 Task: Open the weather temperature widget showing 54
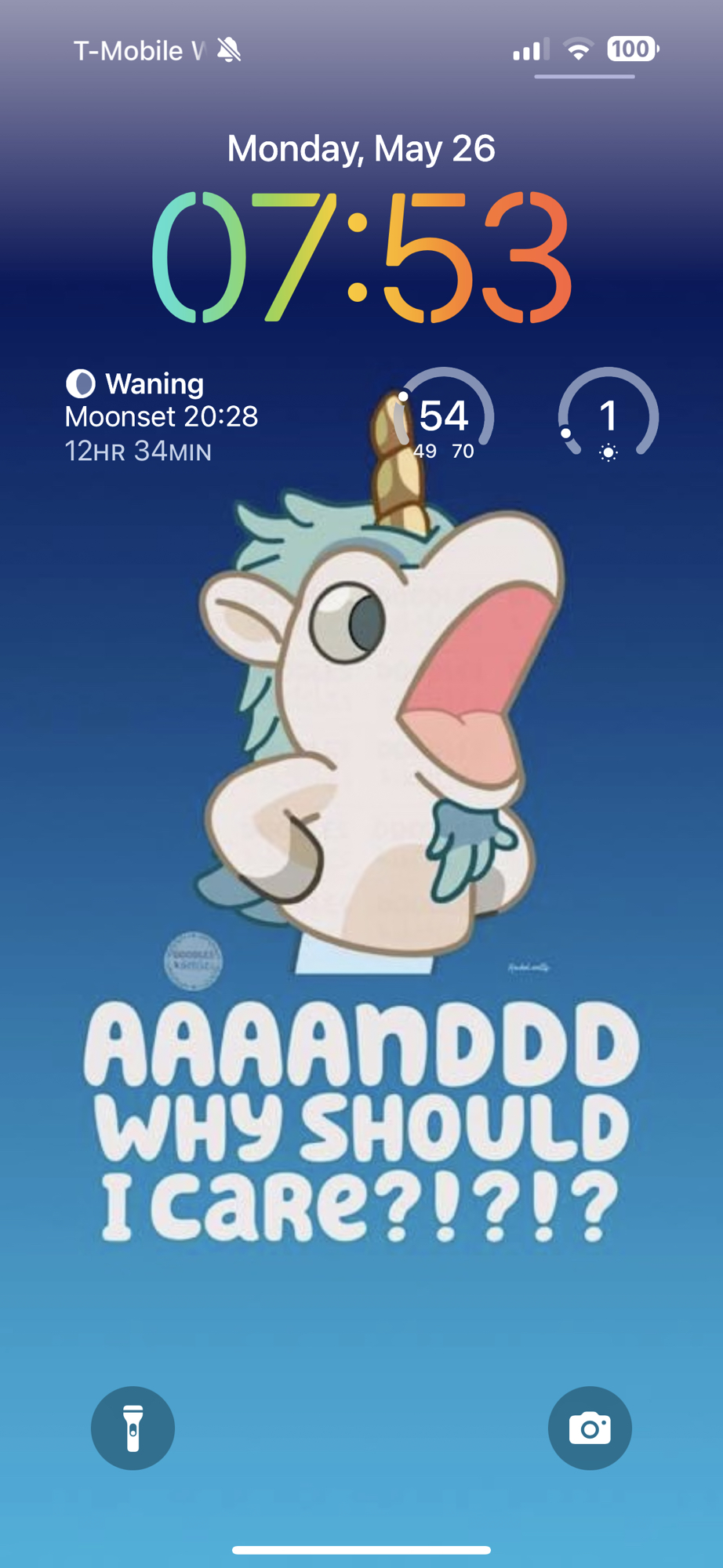tap(444, 417)
